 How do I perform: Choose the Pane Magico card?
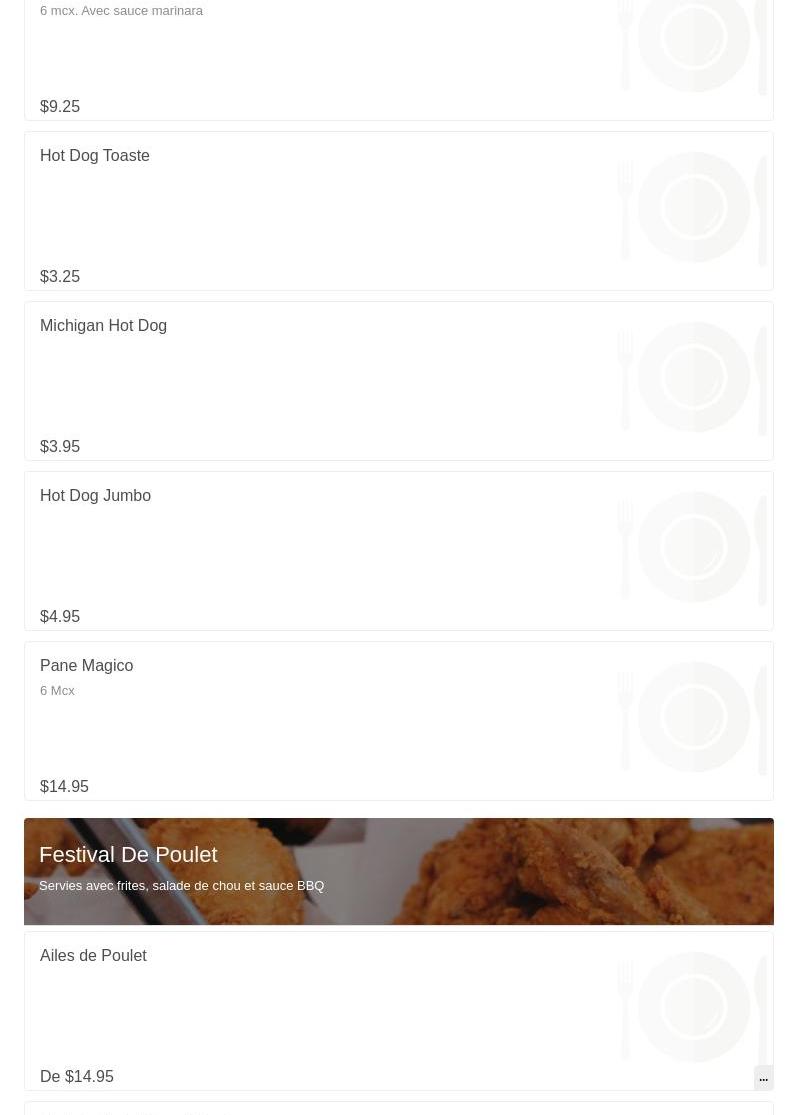tap(398, 721)
